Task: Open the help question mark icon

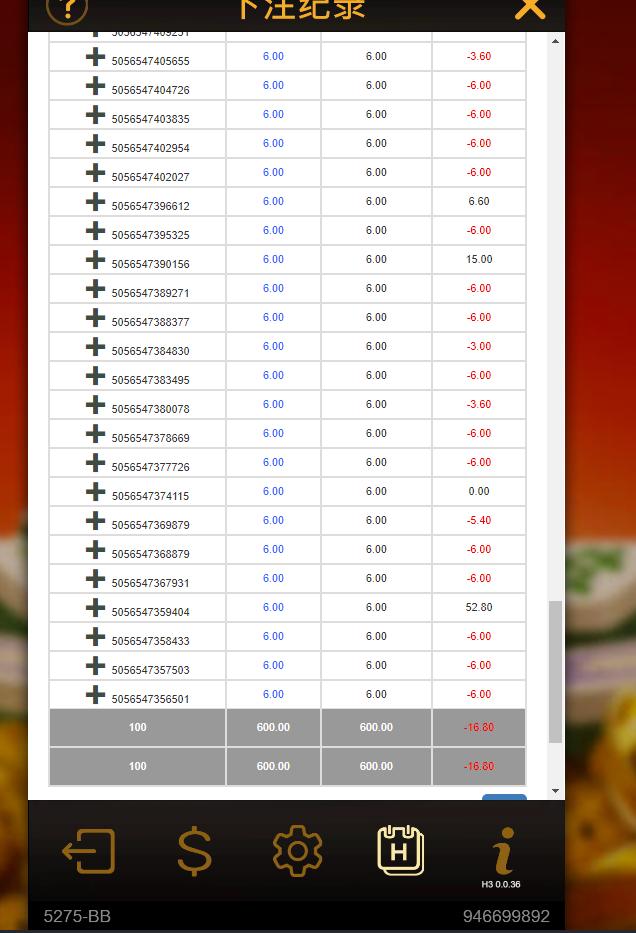Action: (x=67, y=9)
